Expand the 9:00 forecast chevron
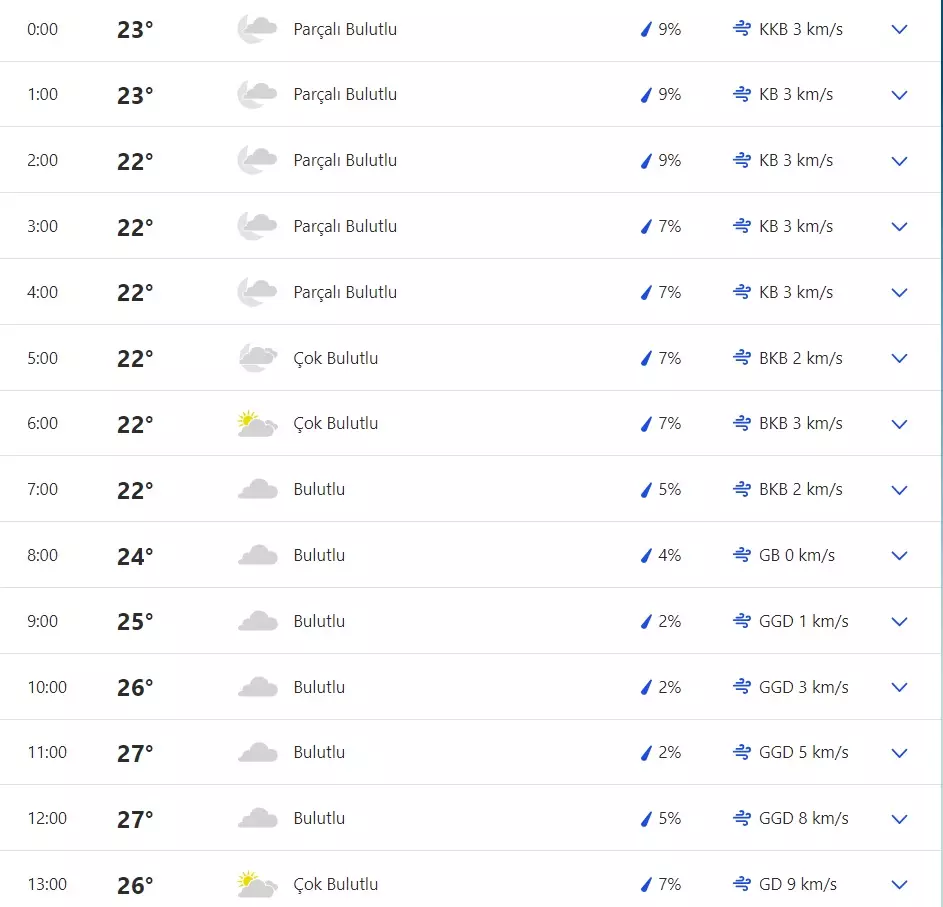The width and height of the screenshot is (943, 907). [x=899, y=622]
